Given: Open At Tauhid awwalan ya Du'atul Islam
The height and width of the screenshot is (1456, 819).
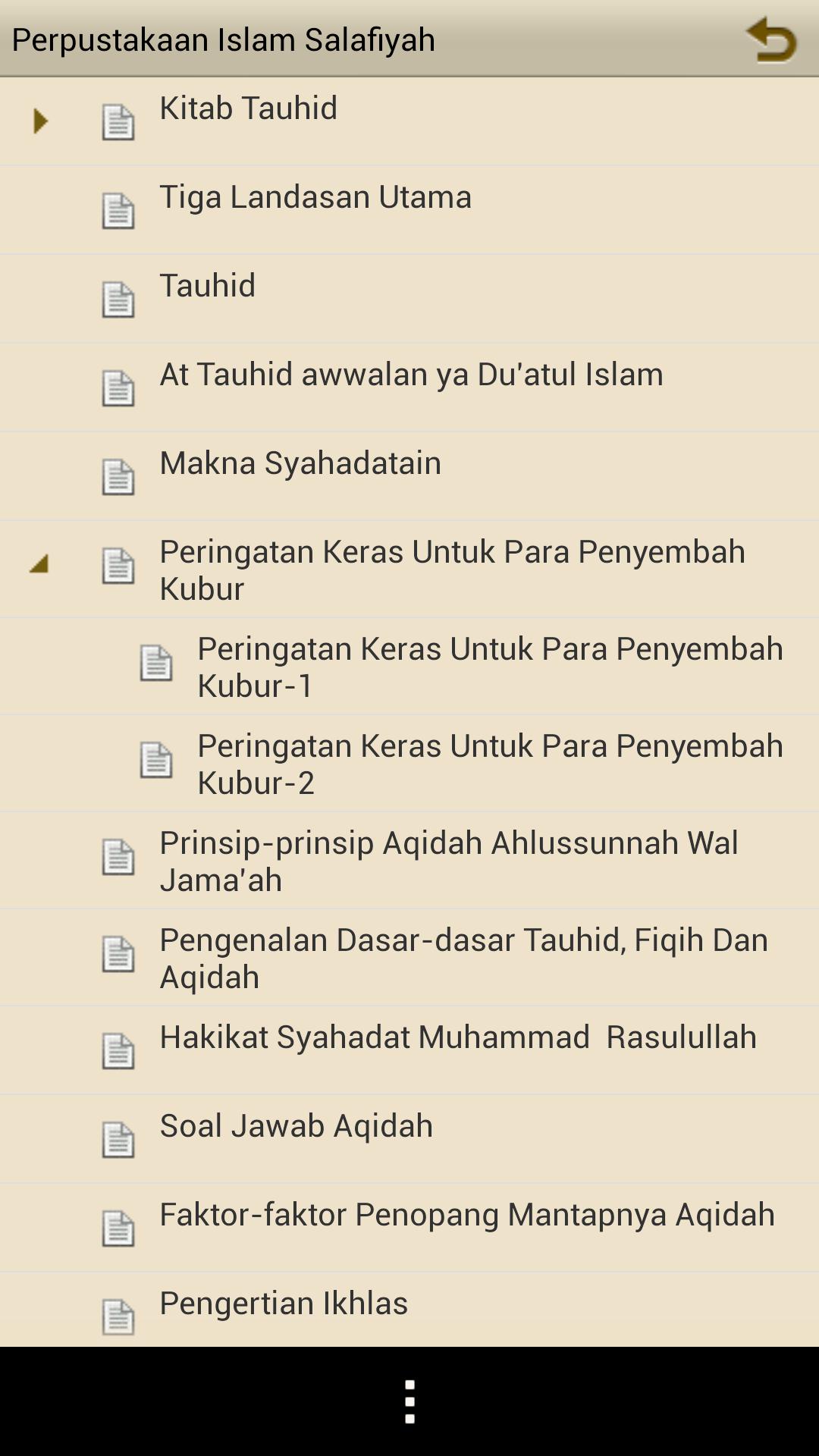Looking at the screenshot, I should pyautogui.click(x=409, y=388).
